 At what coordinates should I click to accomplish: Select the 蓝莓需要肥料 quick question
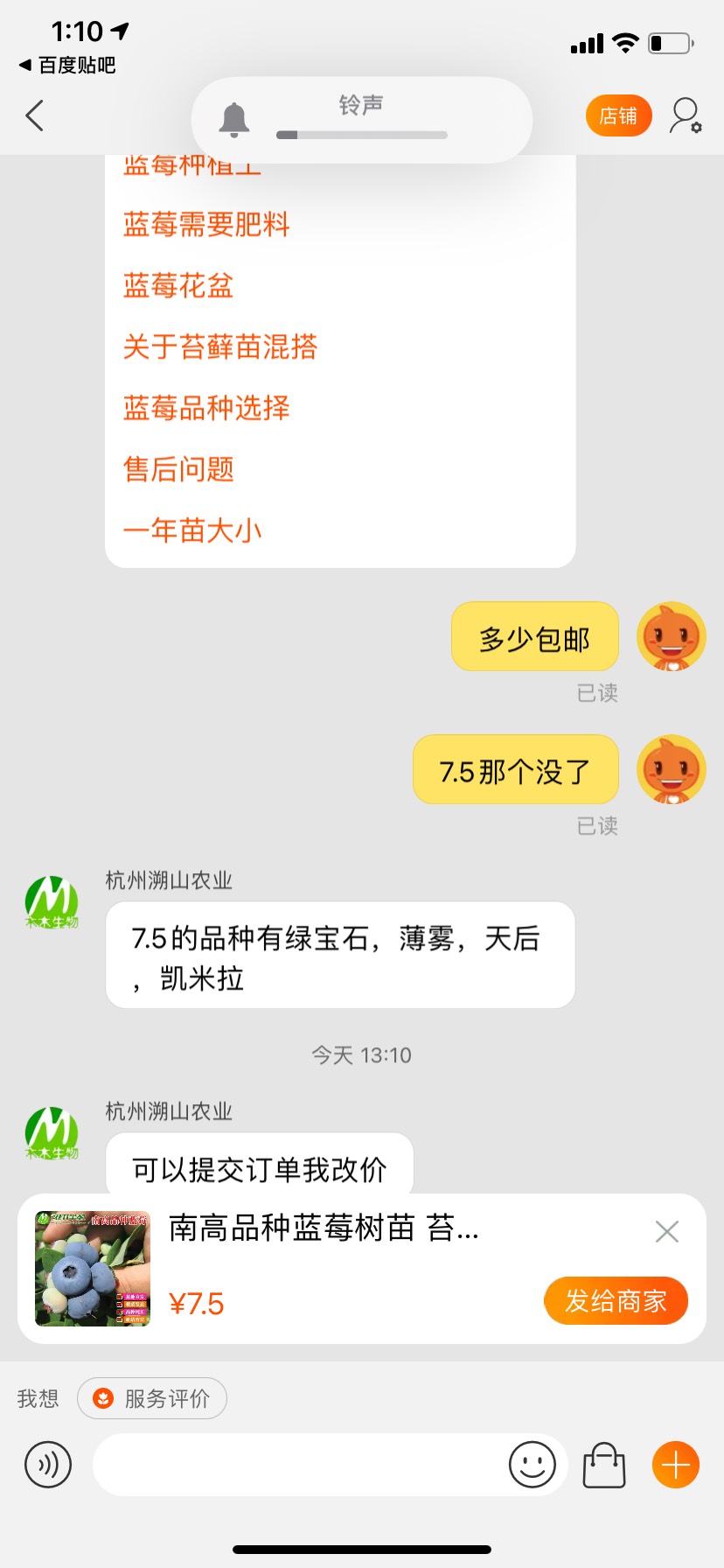point(206,225)
